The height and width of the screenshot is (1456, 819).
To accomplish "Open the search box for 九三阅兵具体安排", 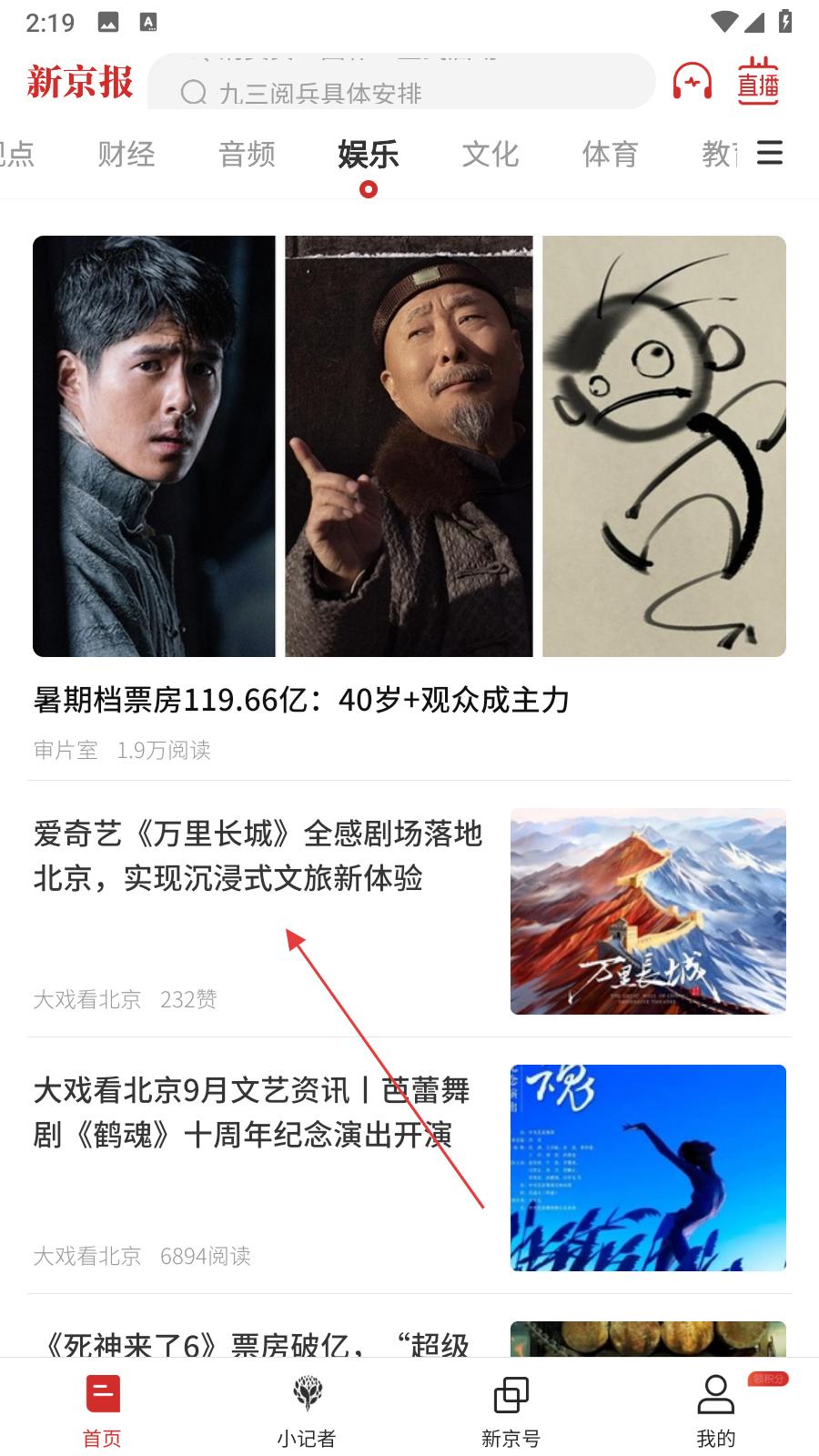I will [400, 91].
